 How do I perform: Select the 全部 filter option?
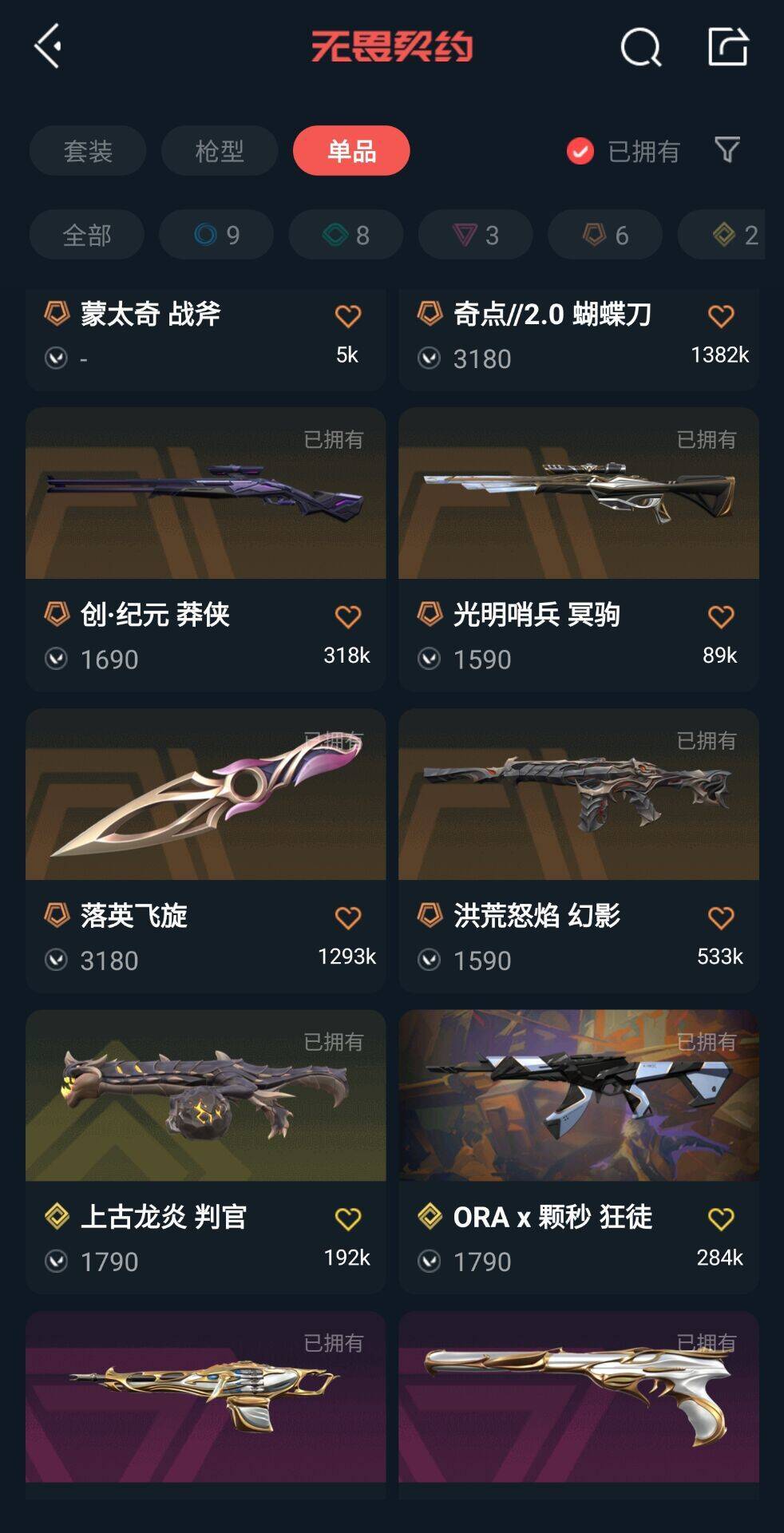pyautogui.click(x=86, y=234)
